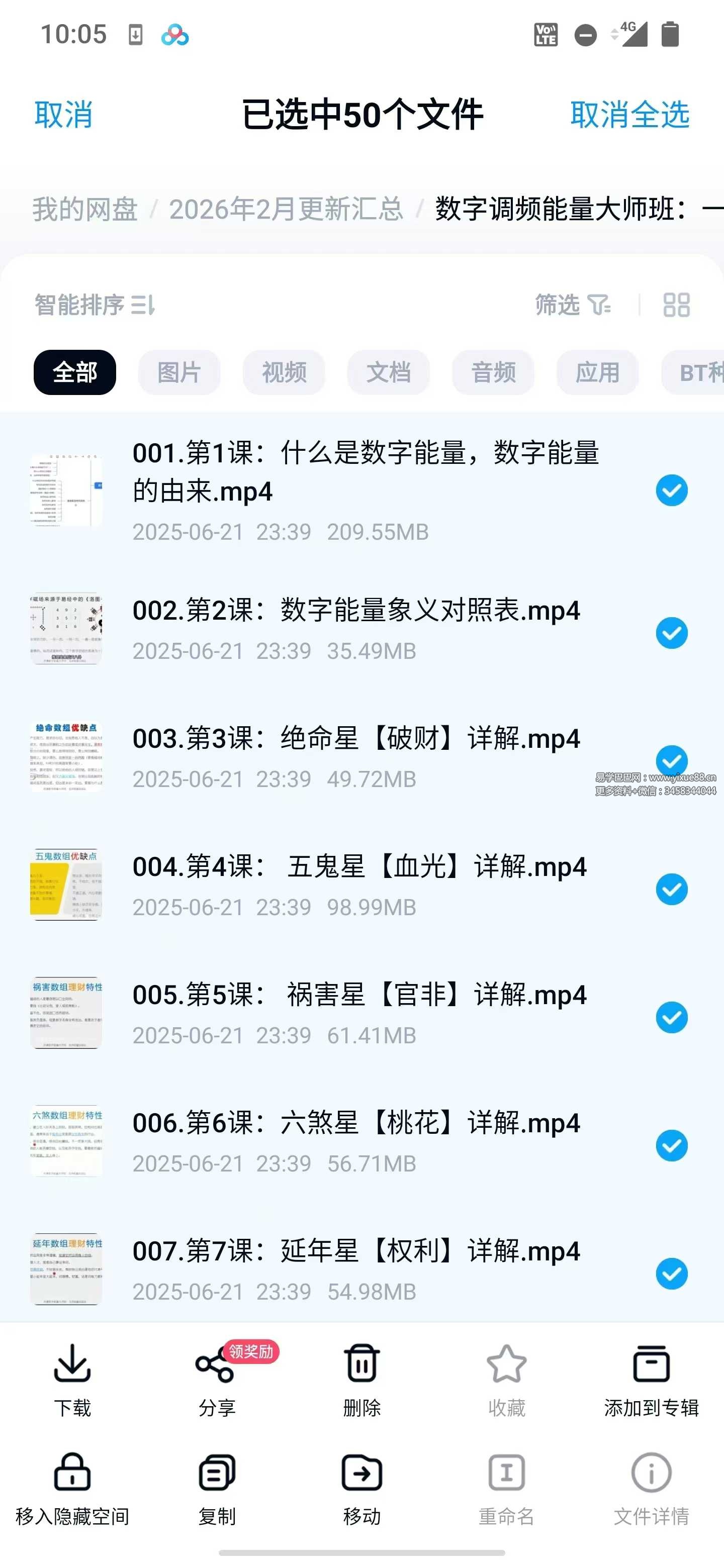
Task: Go to 我的网盘 in breadcrumb
Action: pos(84,209)
